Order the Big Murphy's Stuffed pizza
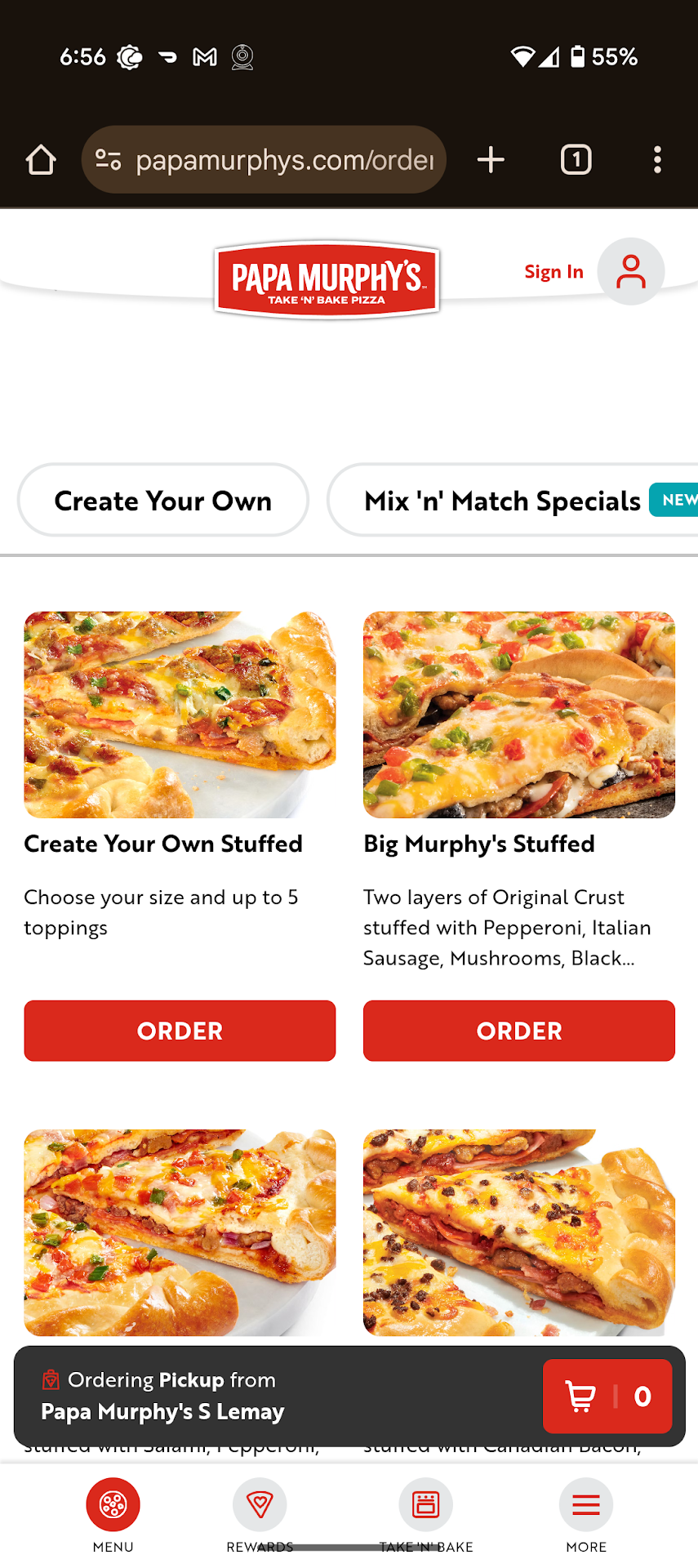Screen dimensions: 698x1568 [519, 1031]
